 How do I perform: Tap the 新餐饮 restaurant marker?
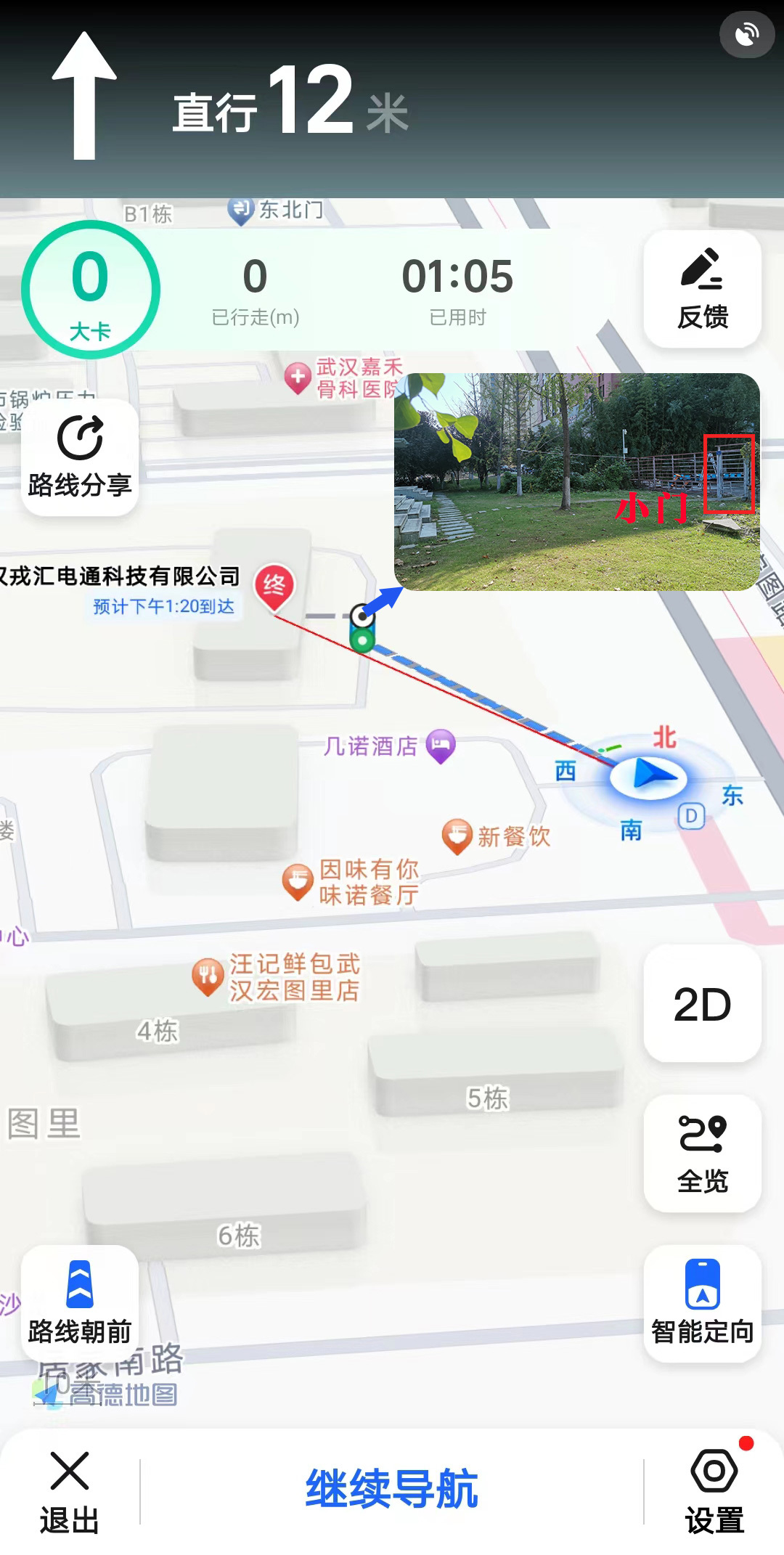(457, 836)
